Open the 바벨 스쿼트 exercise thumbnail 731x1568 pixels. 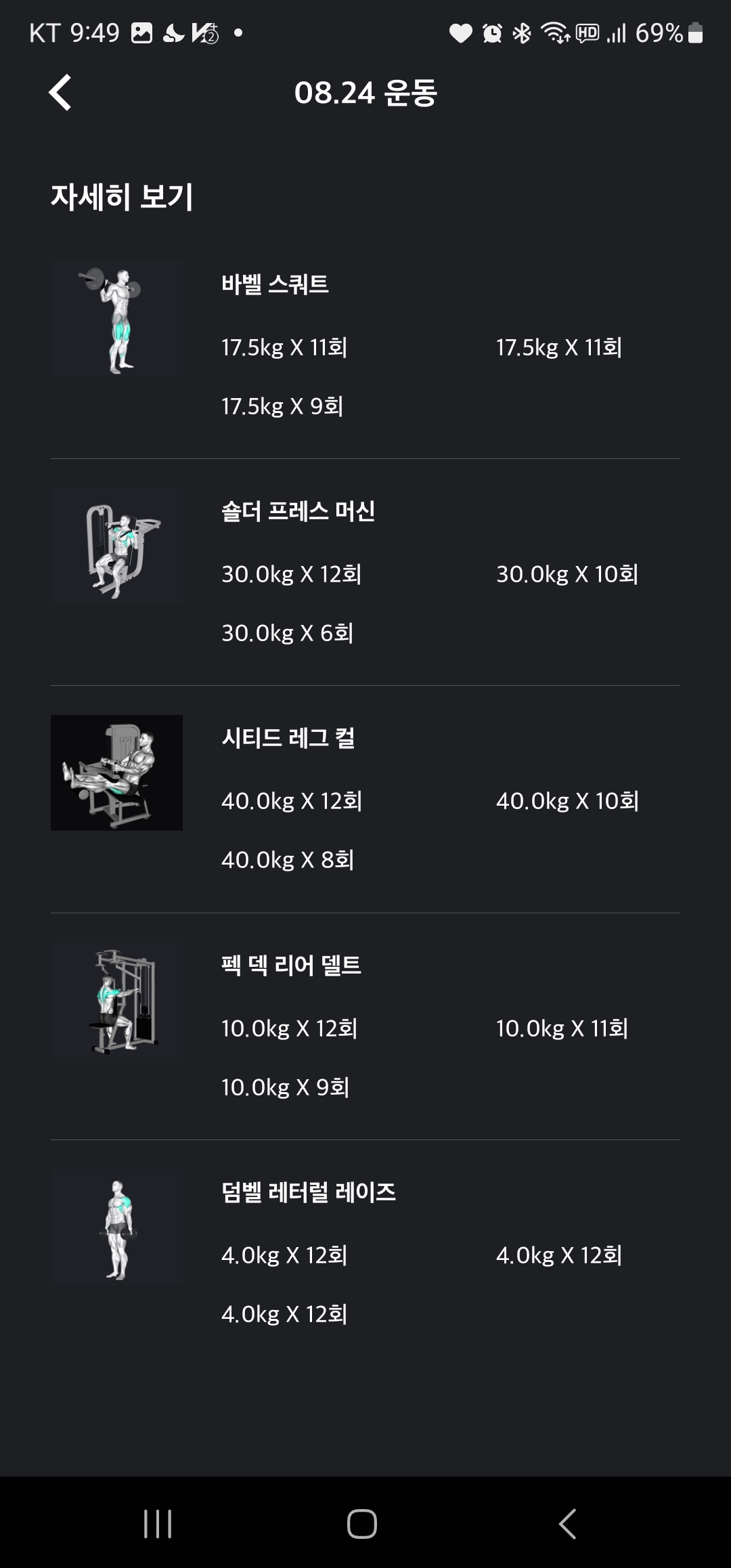[x=116, y=320]
